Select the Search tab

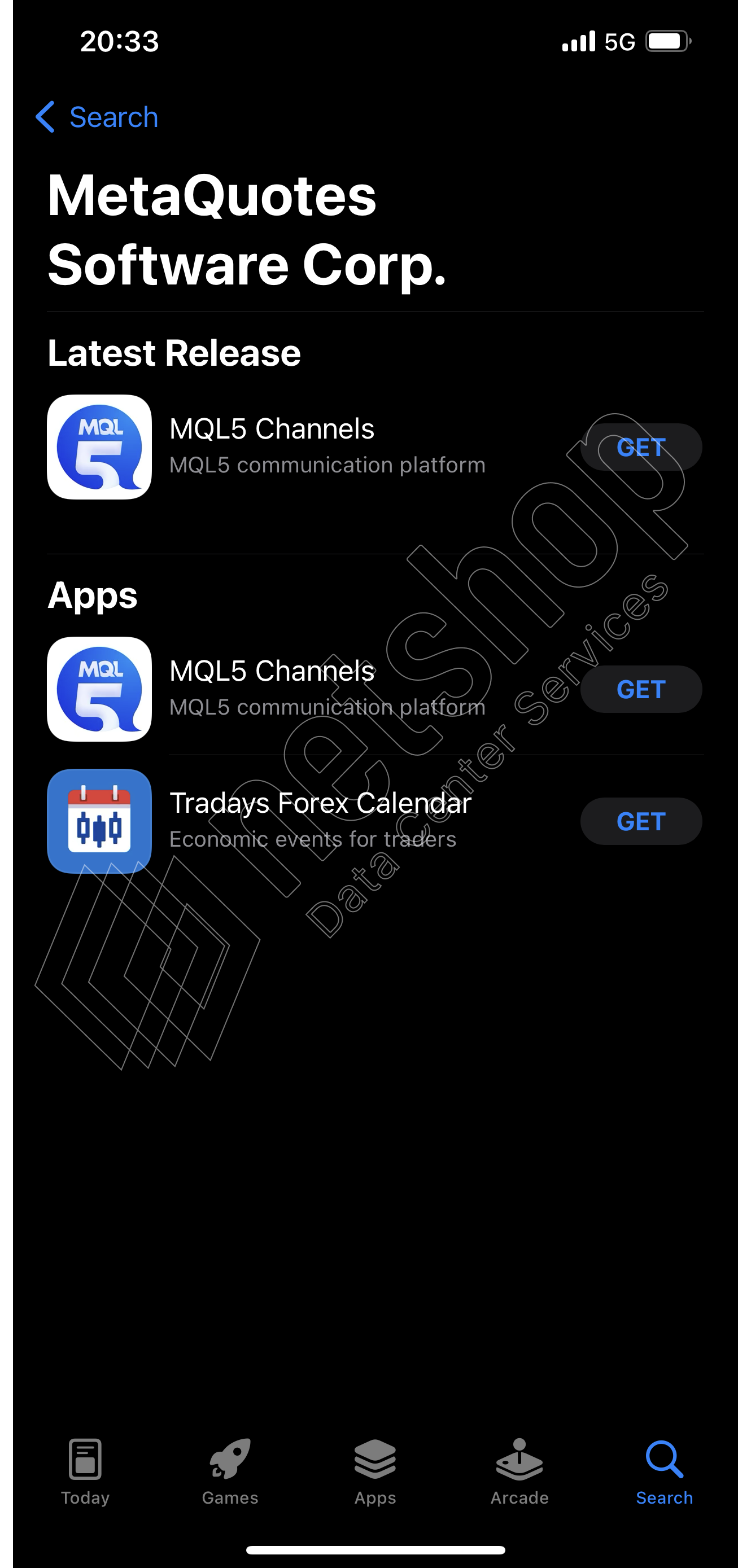(665, 1471)
